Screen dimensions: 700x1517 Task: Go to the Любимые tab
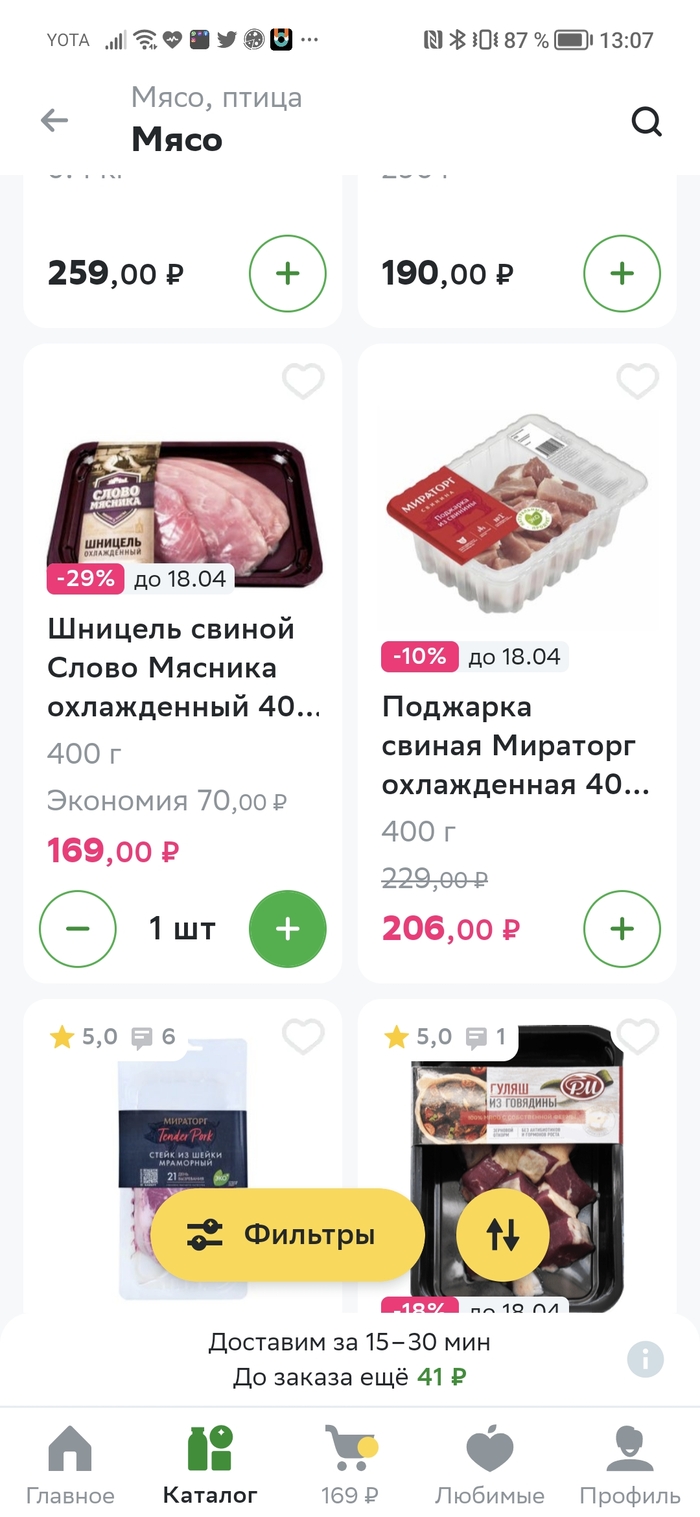pos(489,1464)
